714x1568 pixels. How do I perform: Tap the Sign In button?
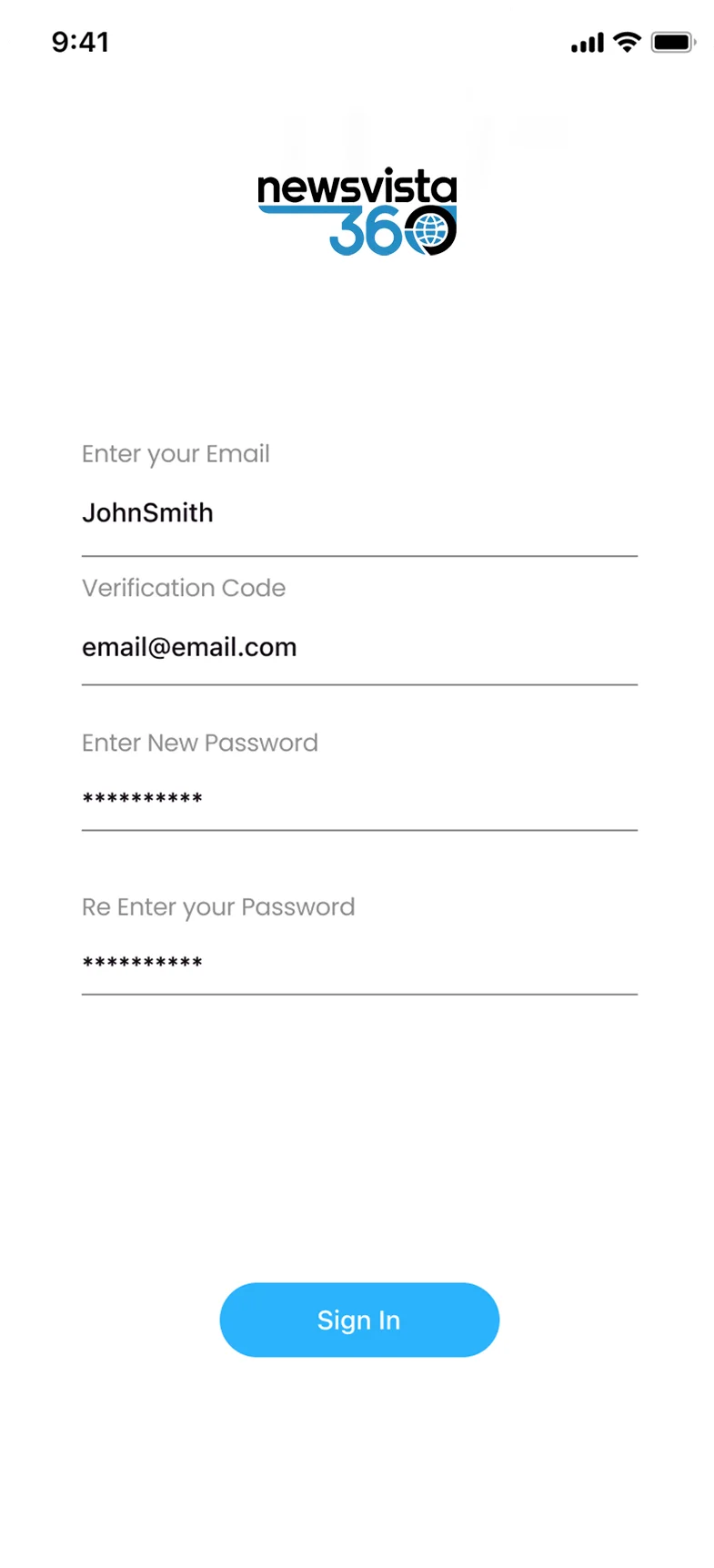[359, 1320]
